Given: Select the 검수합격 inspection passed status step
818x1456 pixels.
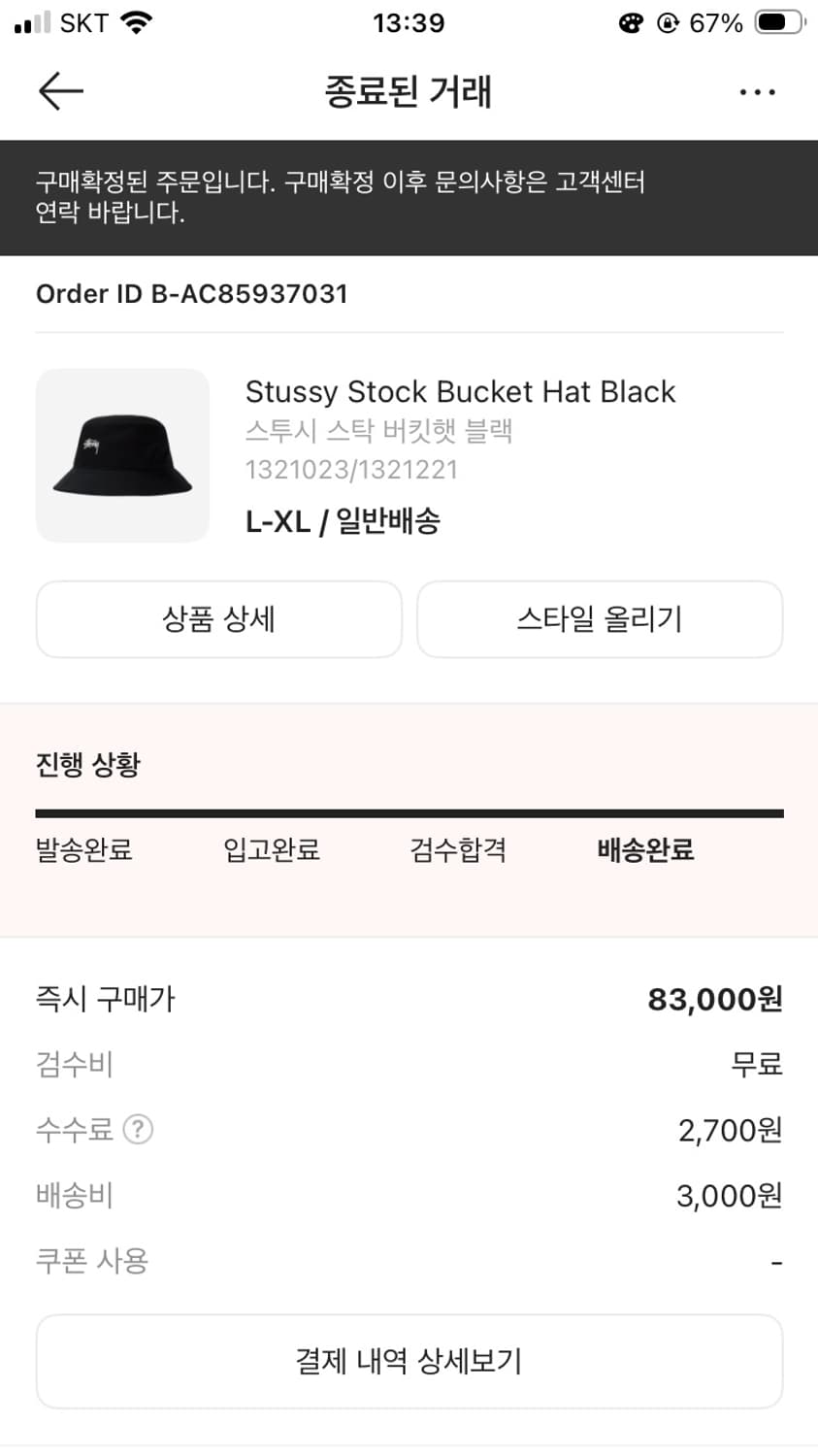Looking at the screenshot, I should 458,849.
